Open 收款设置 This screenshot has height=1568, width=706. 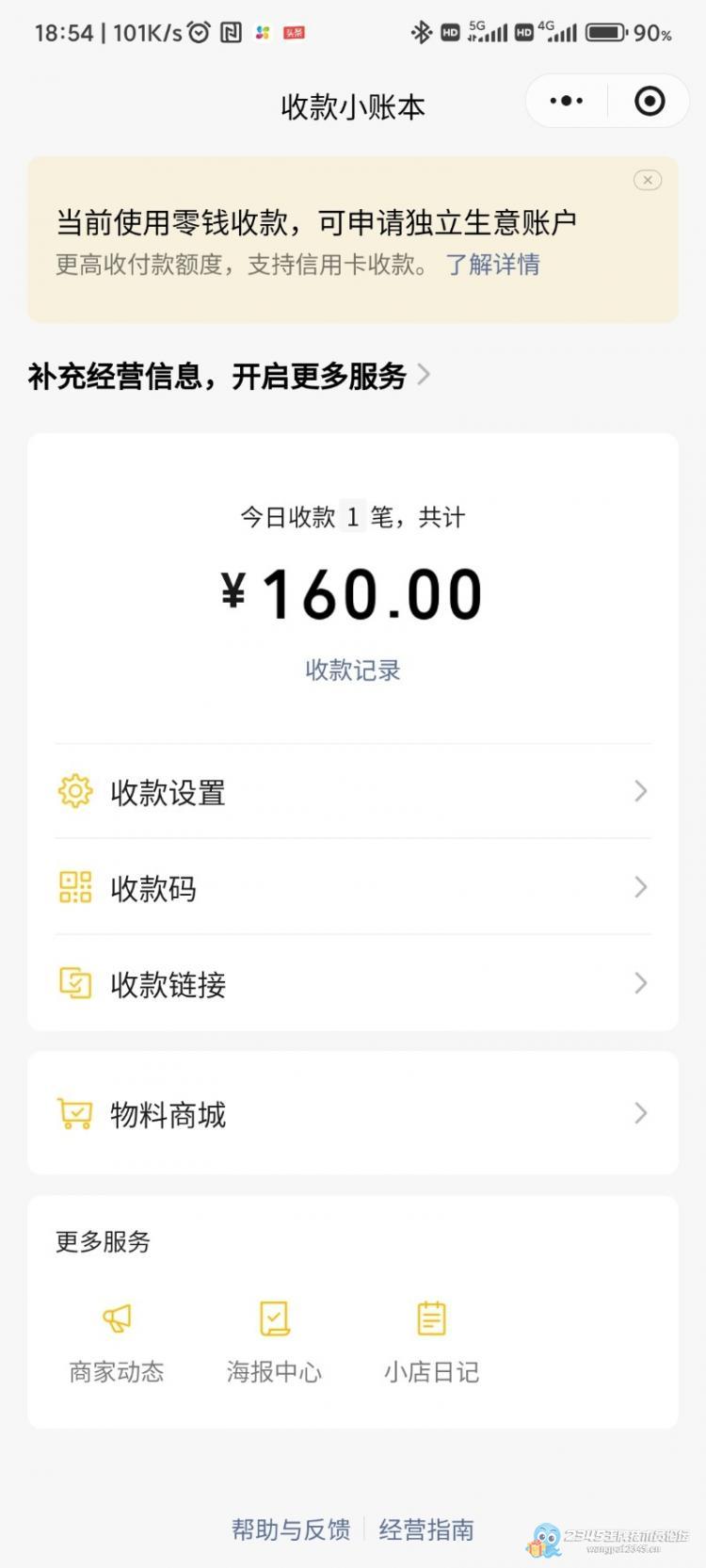pos(353,792)
